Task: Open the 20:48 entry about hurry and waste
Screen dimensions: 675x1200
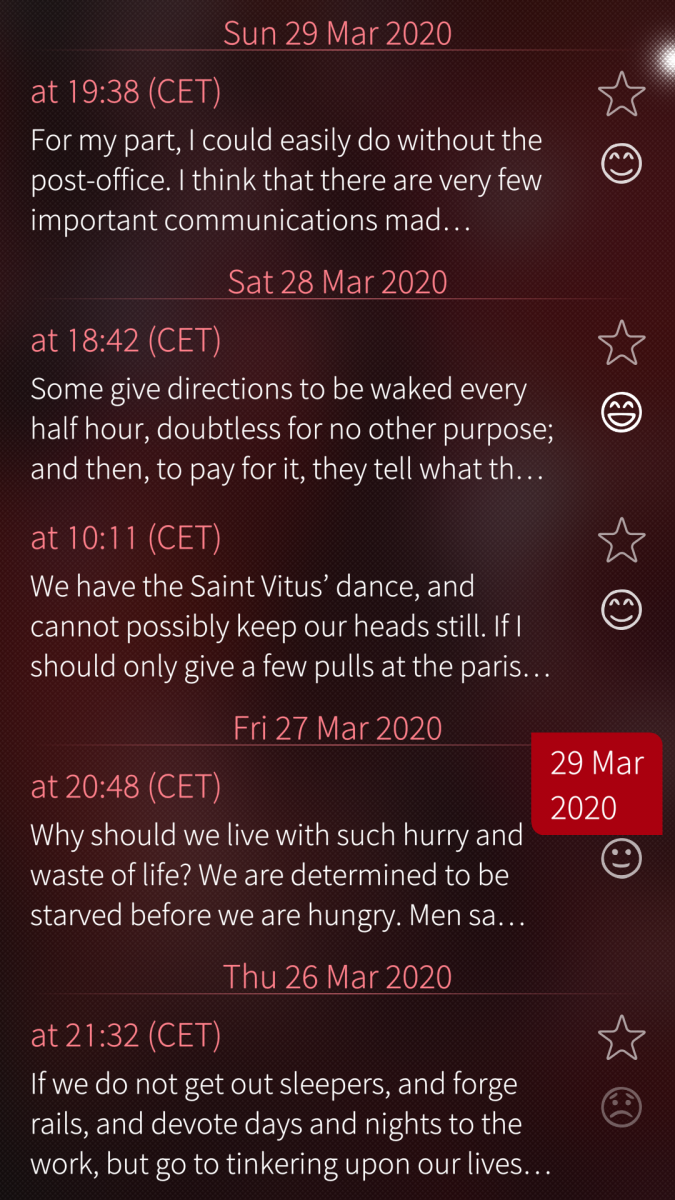Action: (x=277, y=875)
